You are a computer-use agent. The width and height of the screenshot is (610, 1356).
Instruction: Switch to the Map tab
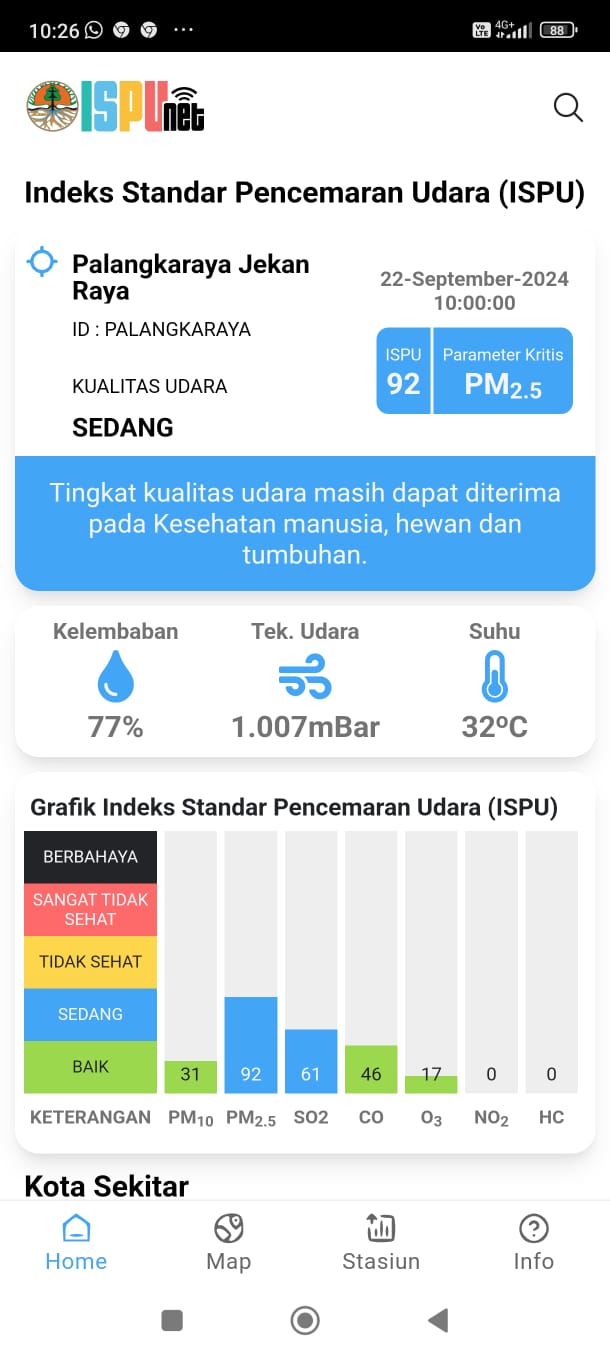[x=228, y=1243]
